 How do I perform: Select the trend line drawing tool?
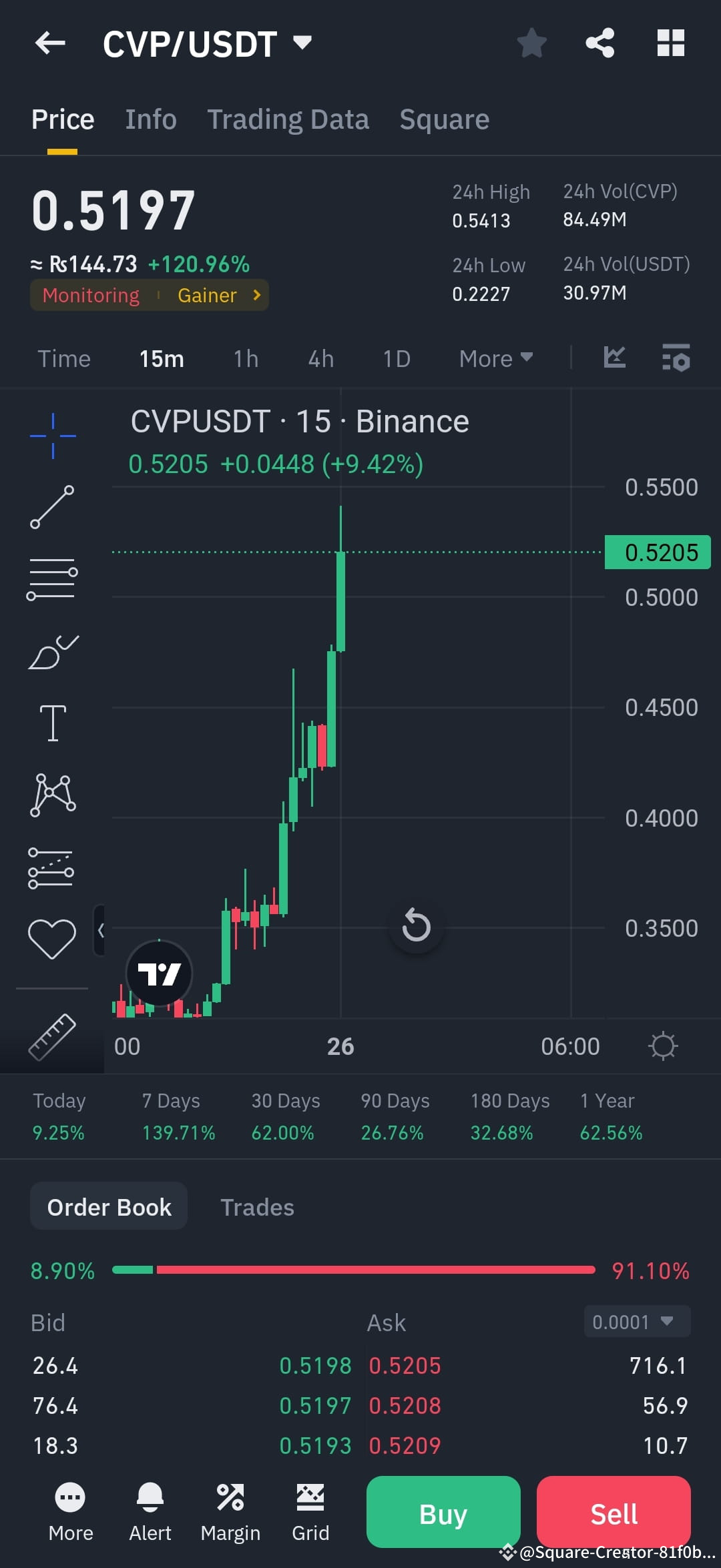(x=53, y=508)
